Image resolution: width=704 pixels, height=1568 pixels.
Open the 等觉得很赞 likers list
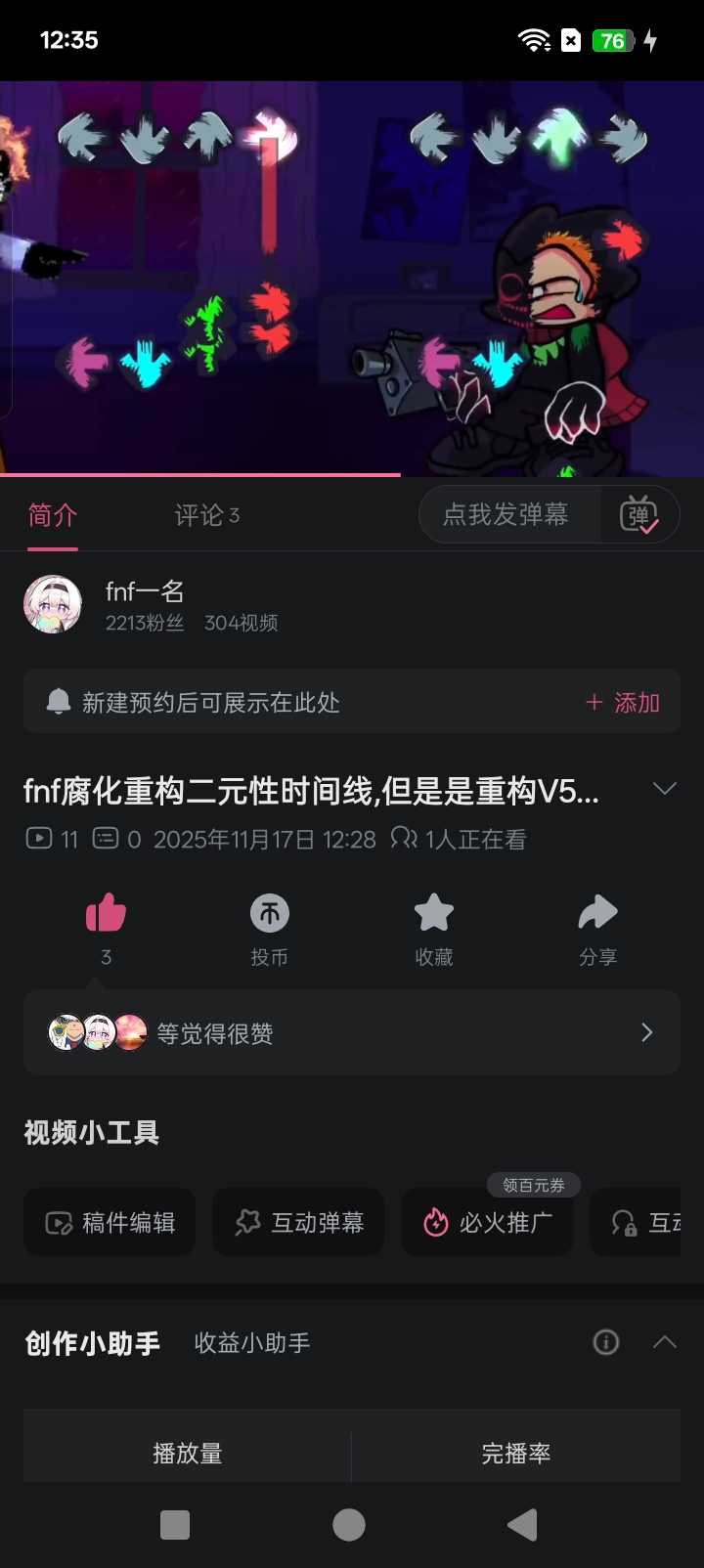(x=352, y=1033)
